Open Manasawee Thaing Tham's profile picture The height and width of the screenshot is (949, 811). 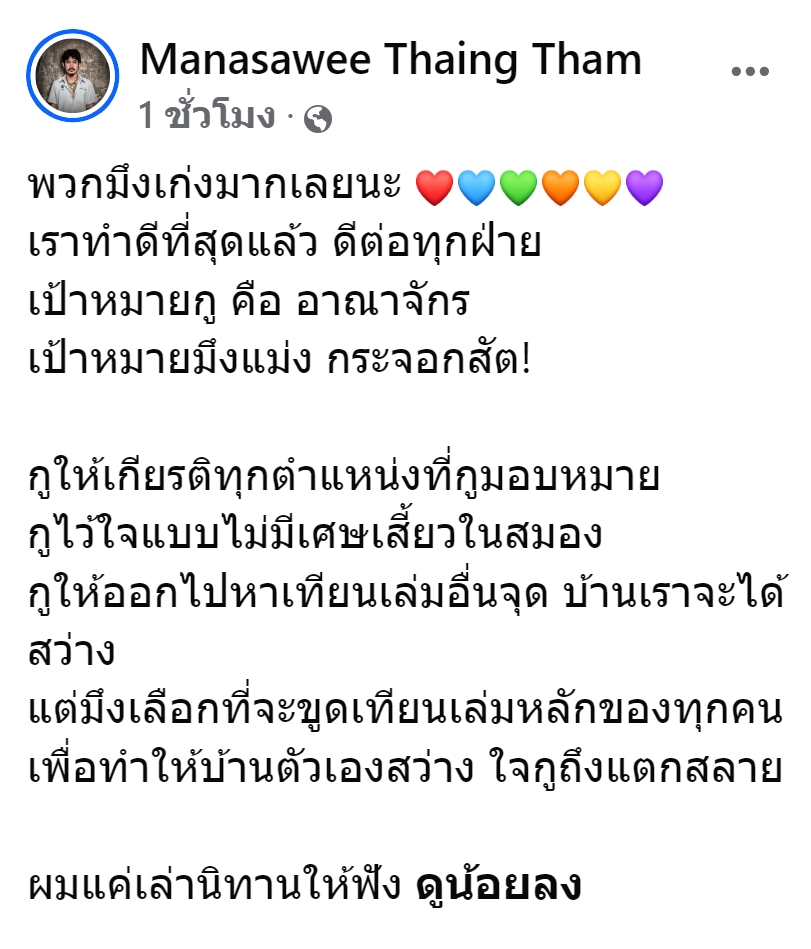pos(76,75)
